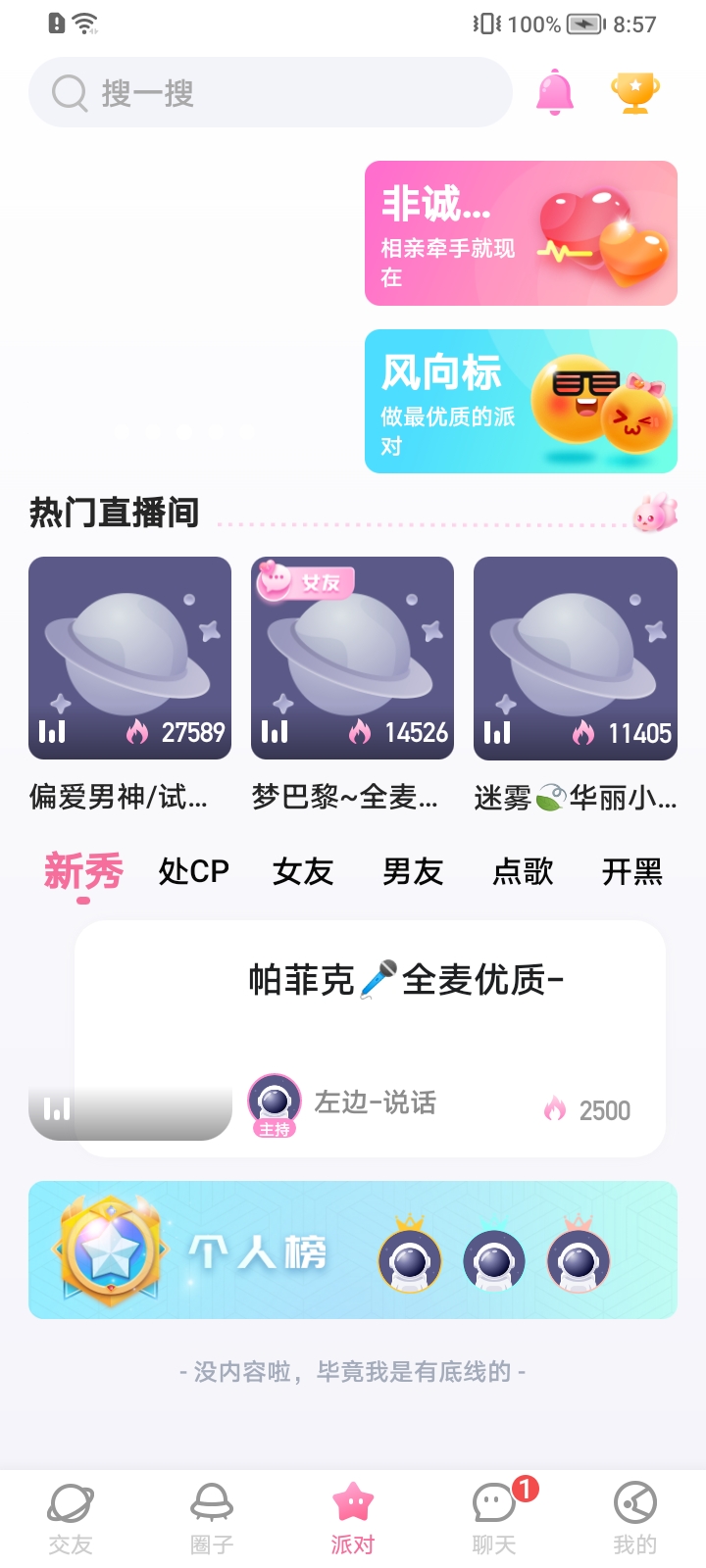
Task: Open the pink notifications bell
Action: 554,92
